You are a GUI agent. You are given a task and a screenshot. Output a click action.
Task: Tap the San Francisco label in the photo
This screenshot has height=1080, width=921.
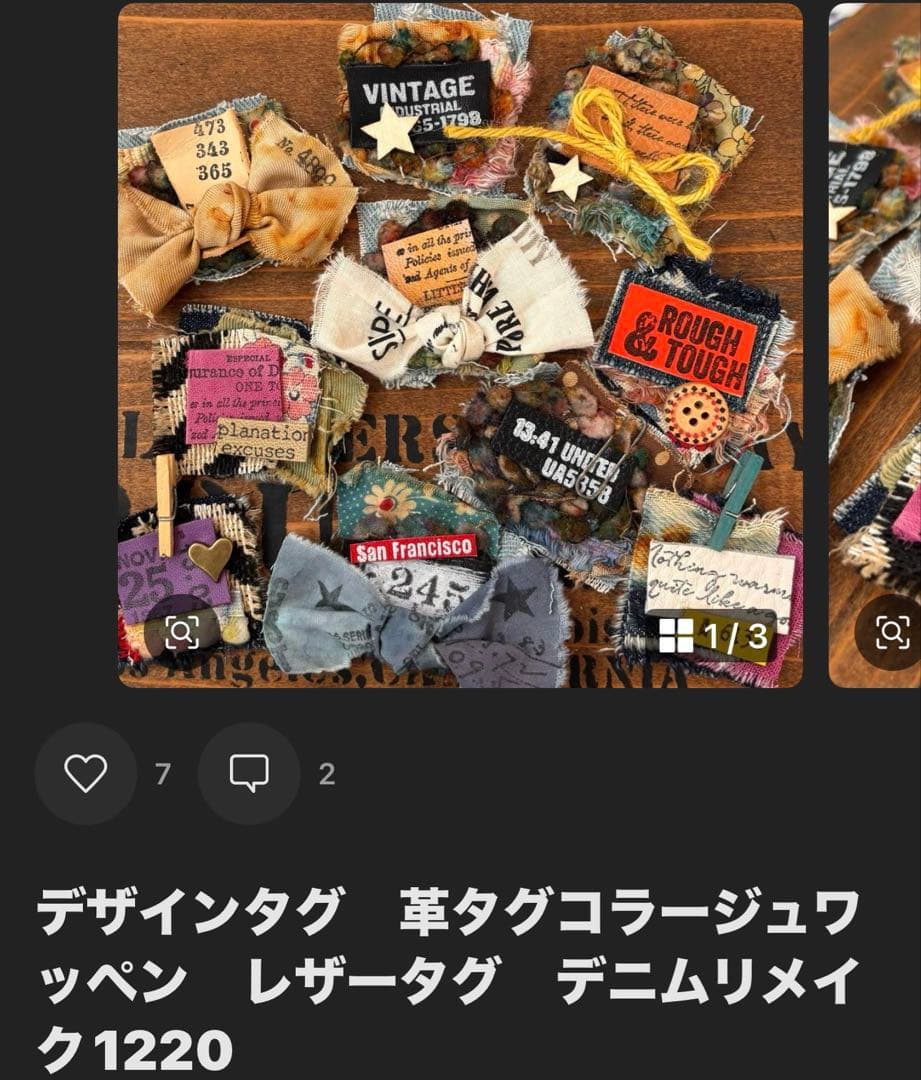(x=413, y=548)
